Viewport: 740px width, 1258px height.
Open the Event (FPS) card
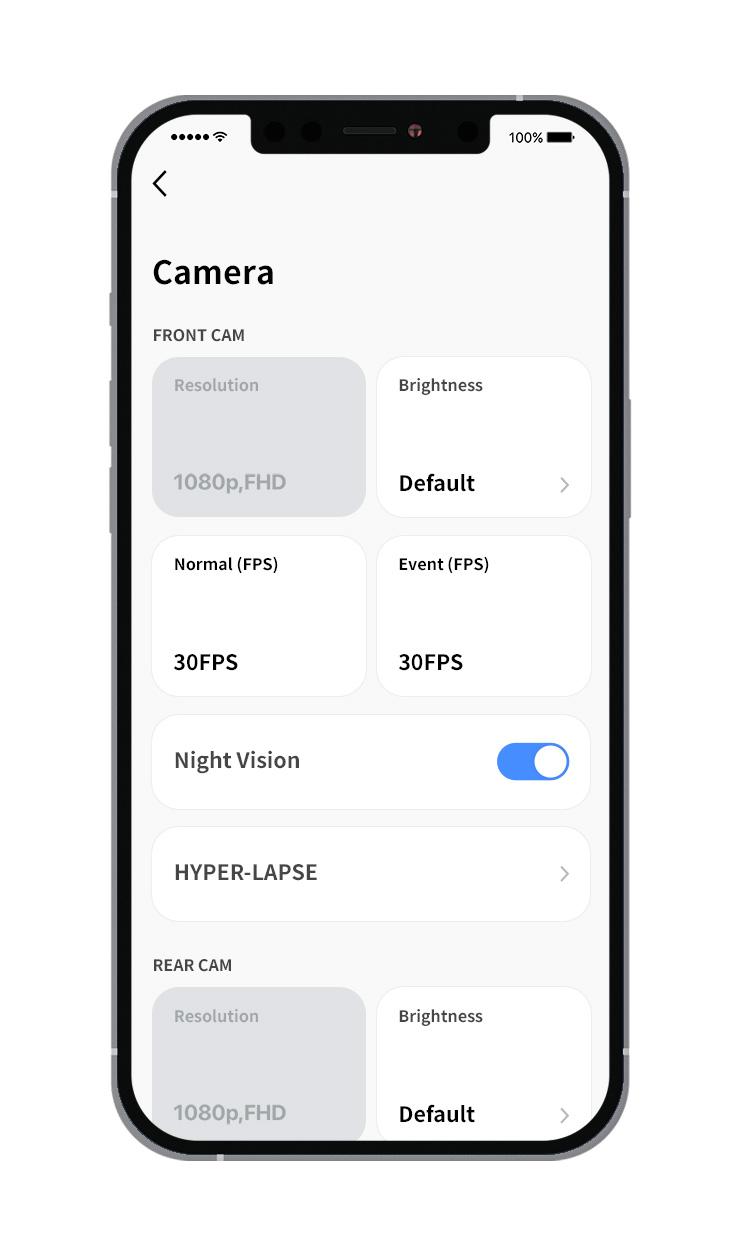[484, 616]
